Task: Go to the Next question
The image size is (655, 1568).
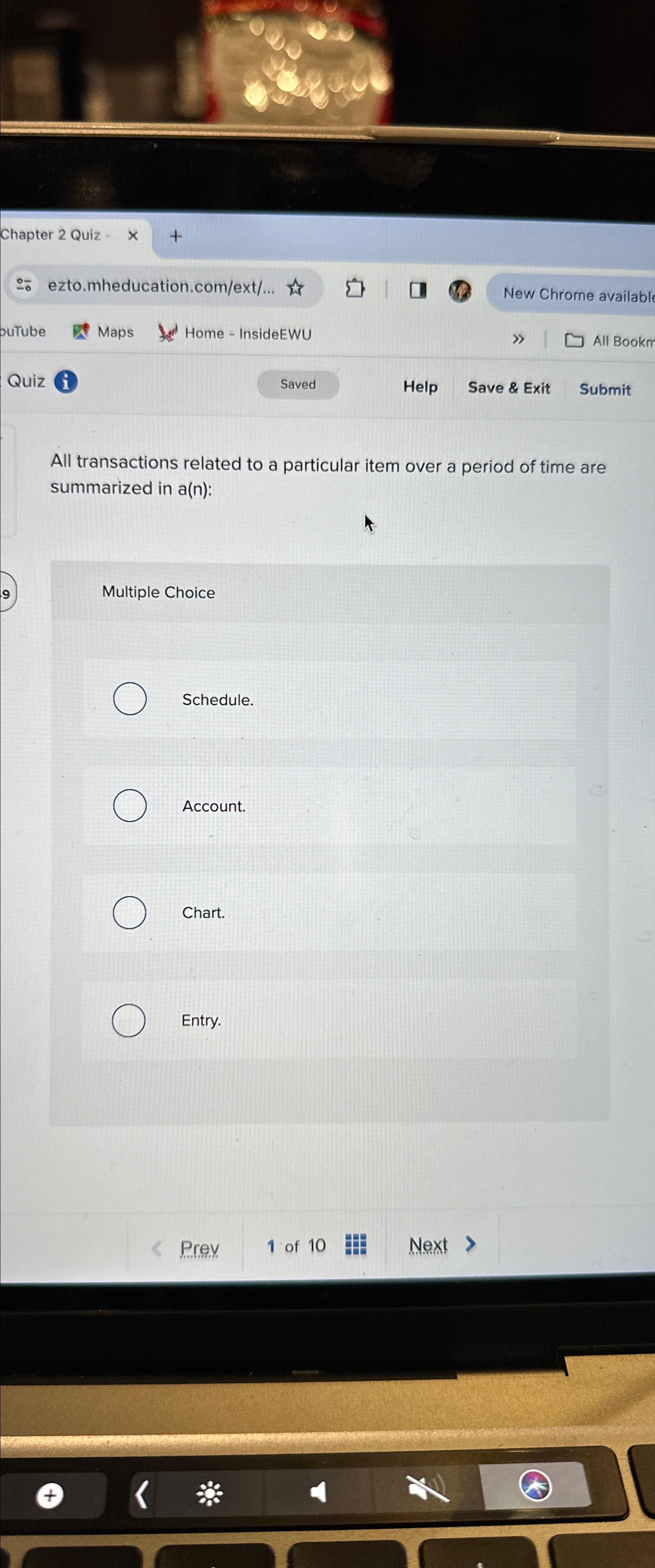Action: tap(442, 1245)
